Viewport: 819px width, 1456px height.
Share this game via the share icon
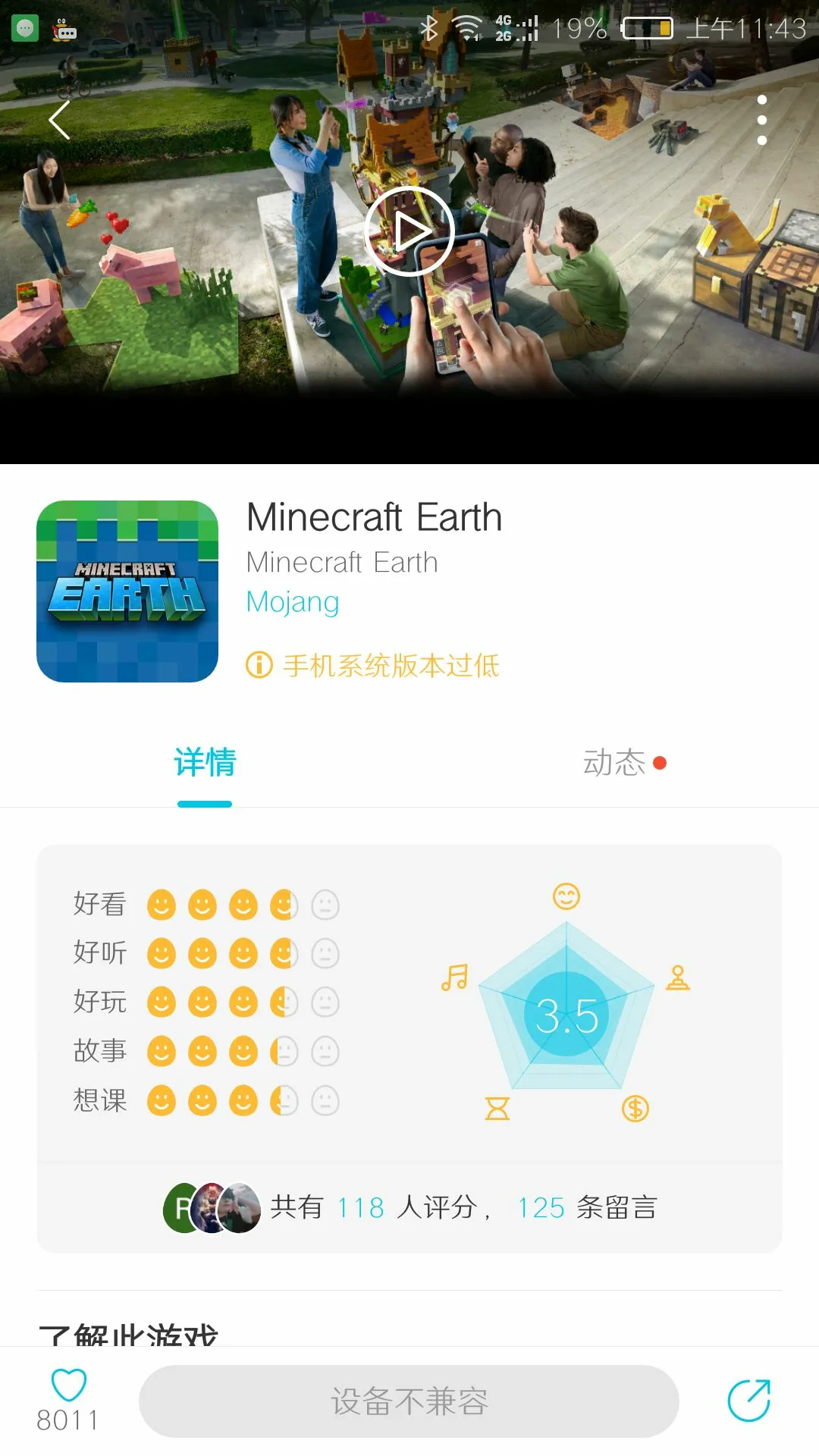[x=749, y=1401]
